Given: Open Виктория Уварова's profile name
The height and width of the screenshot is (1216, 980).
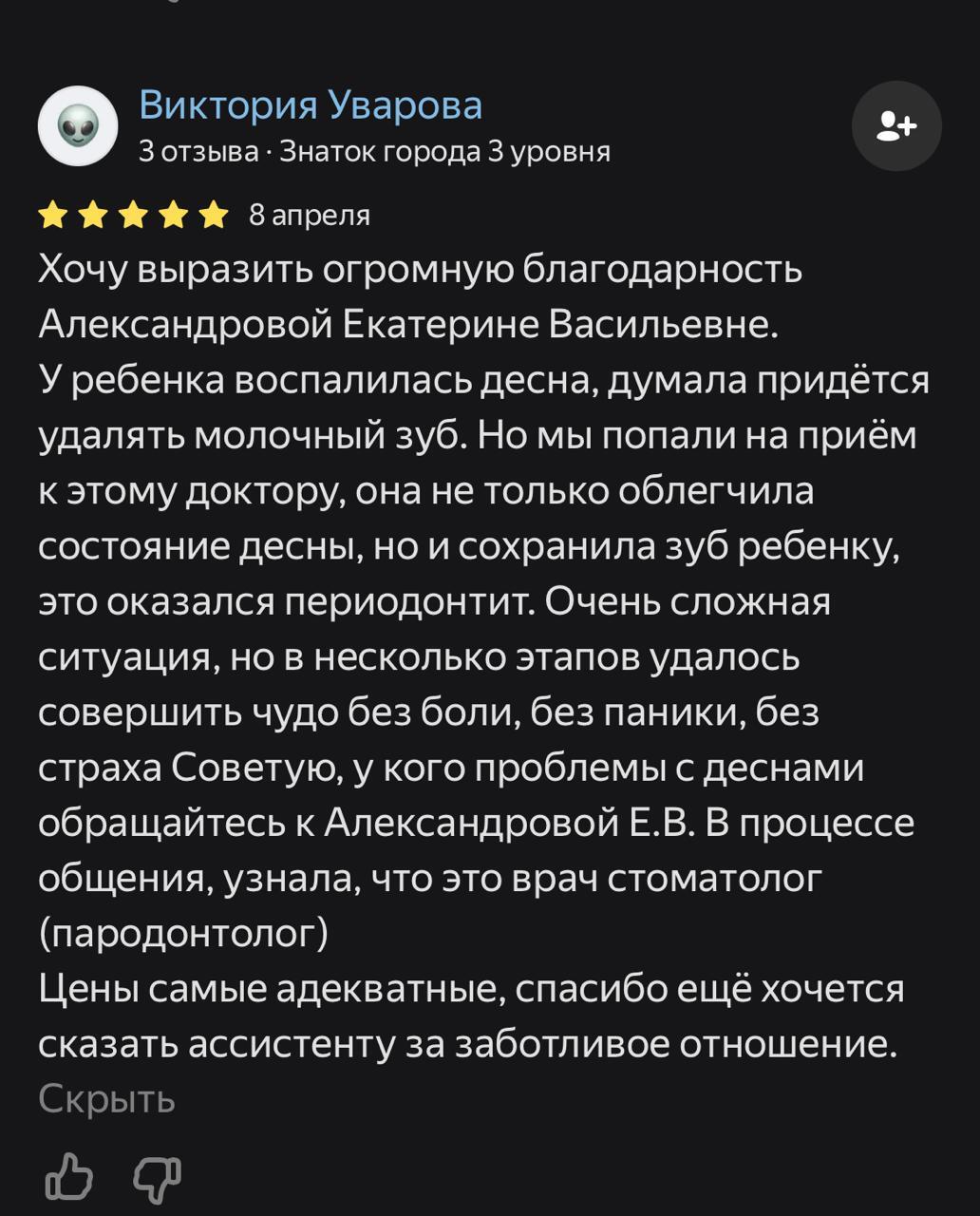Looking at the screenshot, I should pyautogui.click(x=311, y=105).
